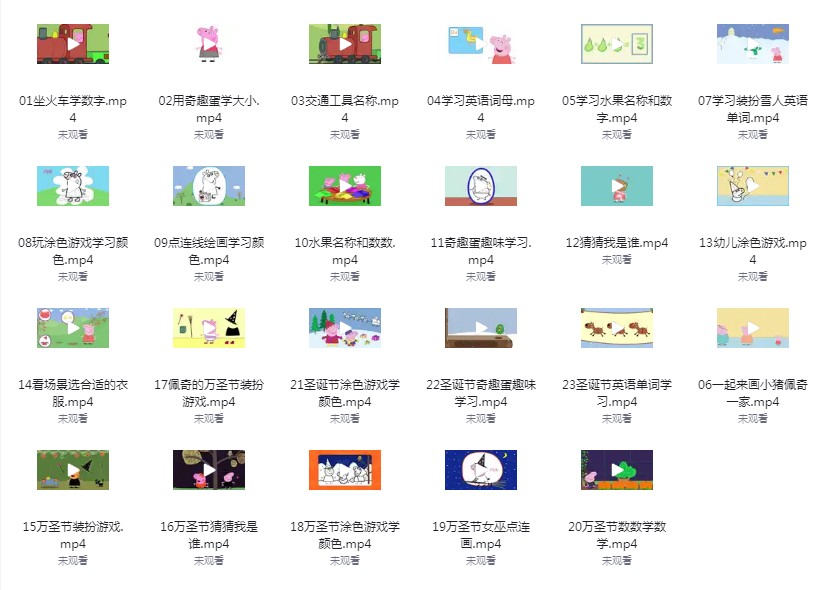Open 20万圣节数数学数学.mp4
The height and width of the screenshot is (590, 821).
coord(617,470)
